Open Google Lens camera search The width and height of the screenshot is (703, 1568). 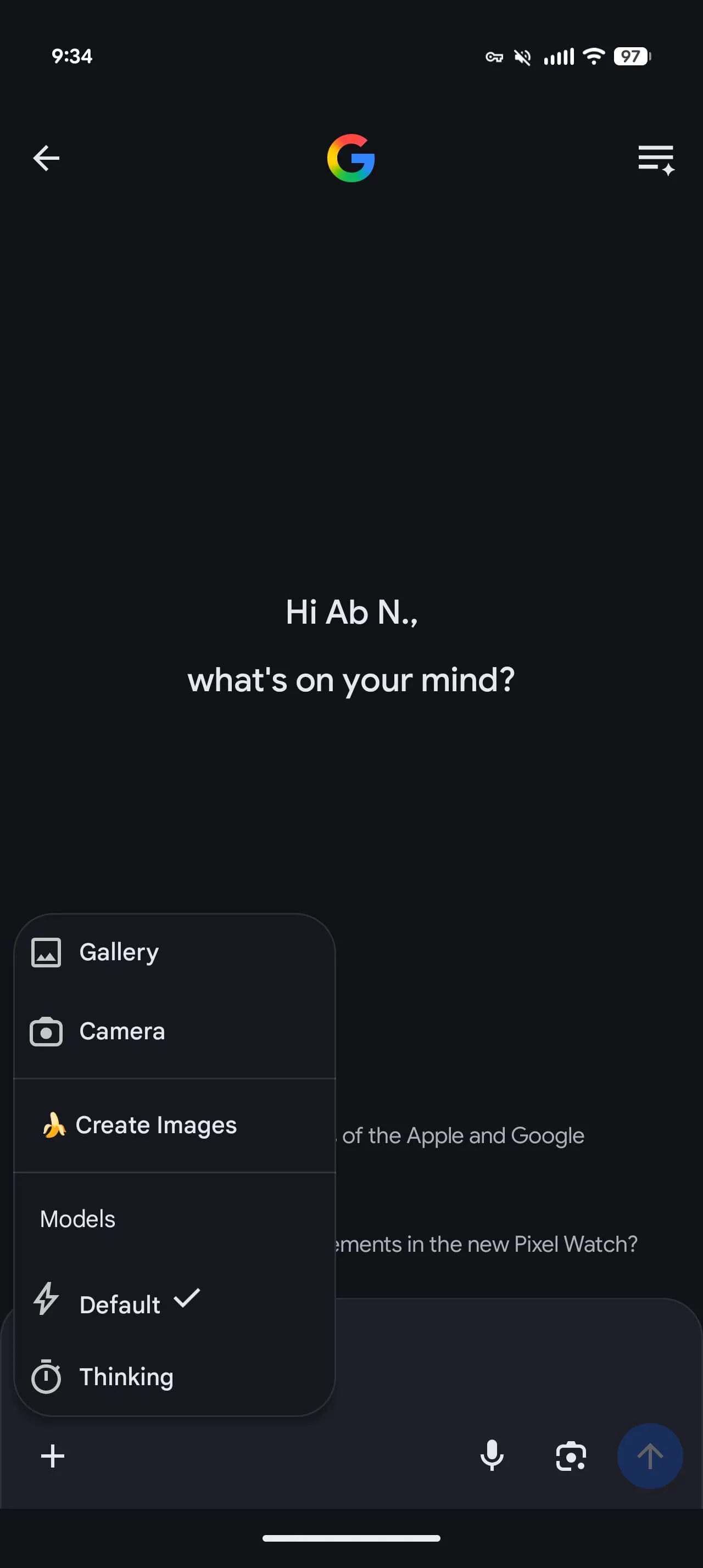click(571, 1456)
